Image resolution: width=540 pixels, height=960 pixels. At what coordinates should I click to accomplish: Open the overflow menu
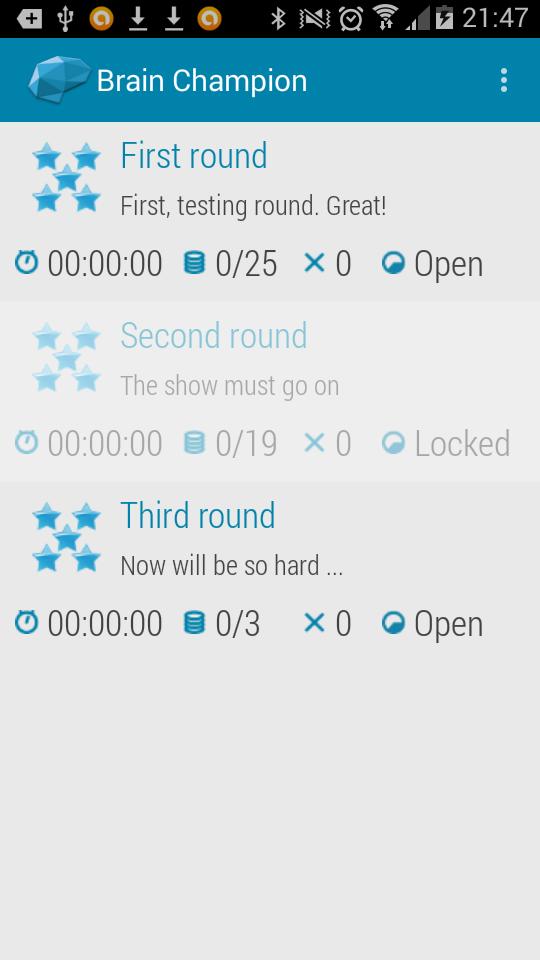[x=503, y=80]
